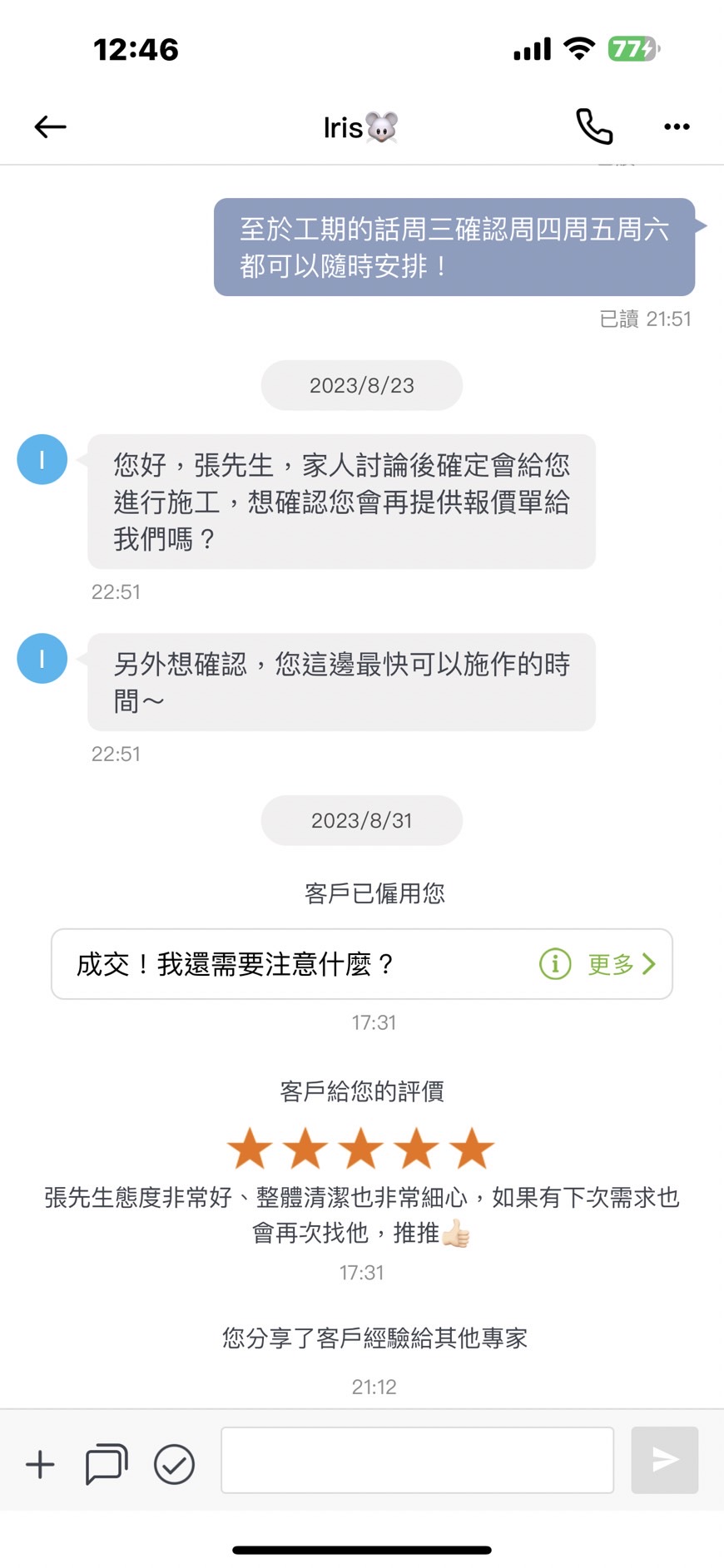Open the quick reply templates icon
The height and width of the screenshot is (1568, 724).
pyautogui.click(x=107, y=1464)
